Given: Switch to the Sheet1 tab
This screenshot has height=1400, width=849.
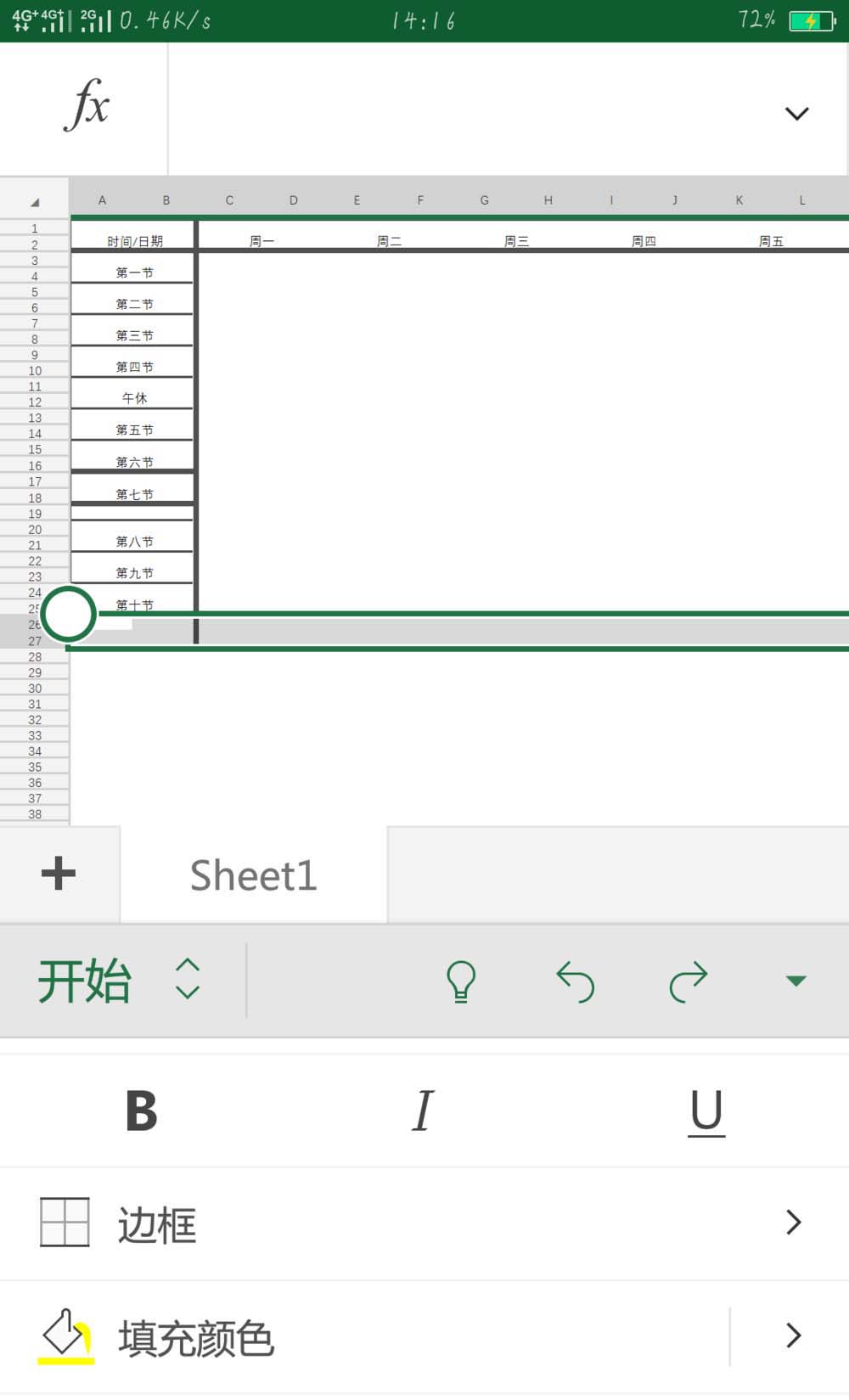Looking at the screenshot, I should (253, 875).
